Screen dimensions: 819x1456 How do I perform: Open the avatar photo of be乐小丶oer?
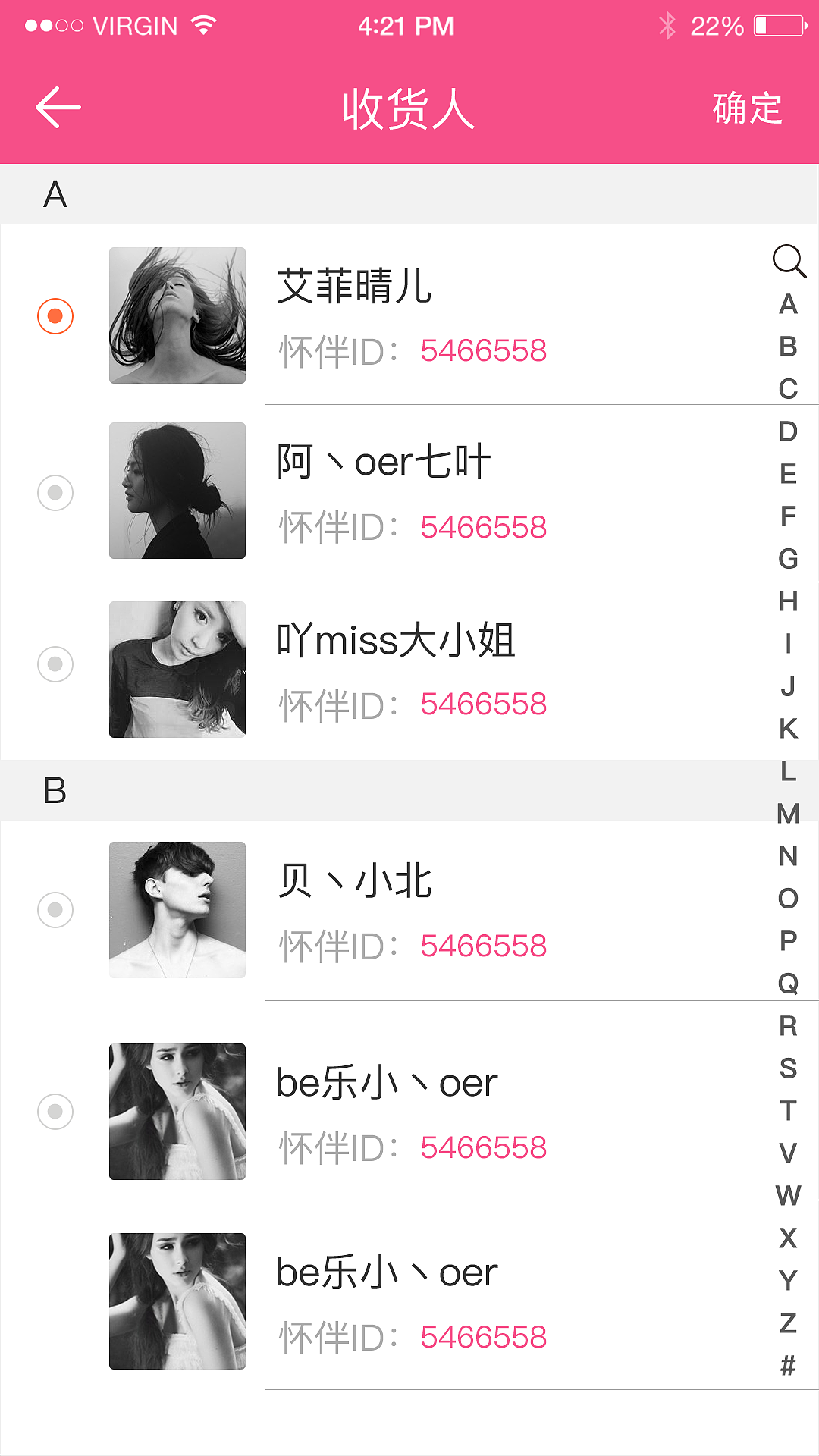[x=177, y=1112]
